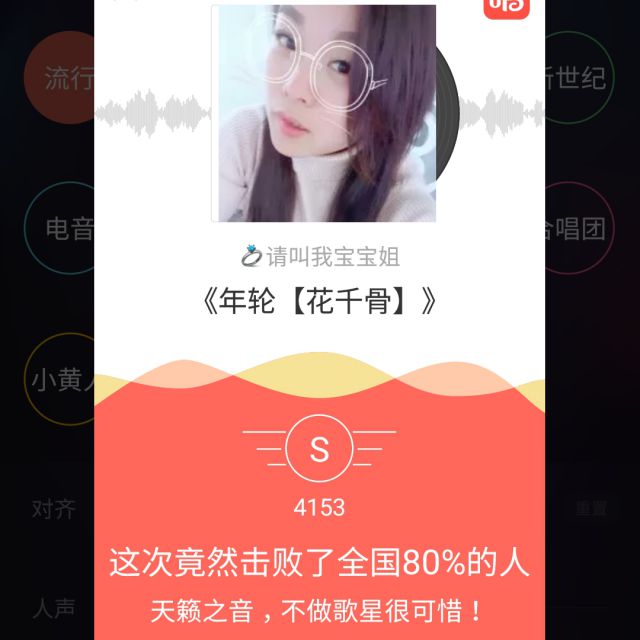This screenshot has width=640, height=640.
Task: Apply the 电音 sound effect
Action: pyautogui.click(x=62, y=229)
